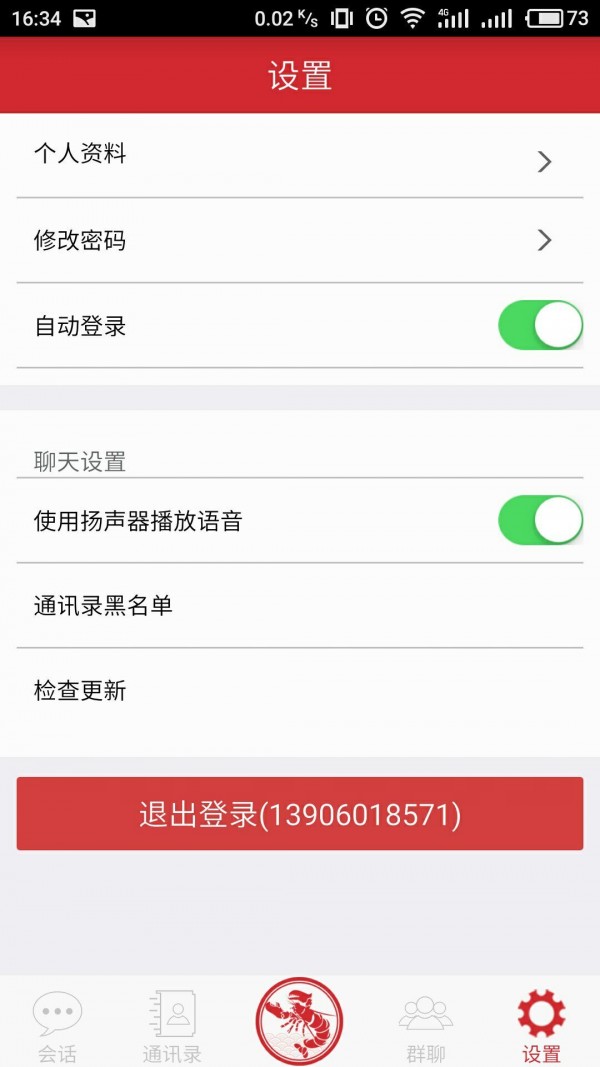600x1067 pixels.
Task: Toggle the 自动登录 switch off
Action: coord(540,325)
